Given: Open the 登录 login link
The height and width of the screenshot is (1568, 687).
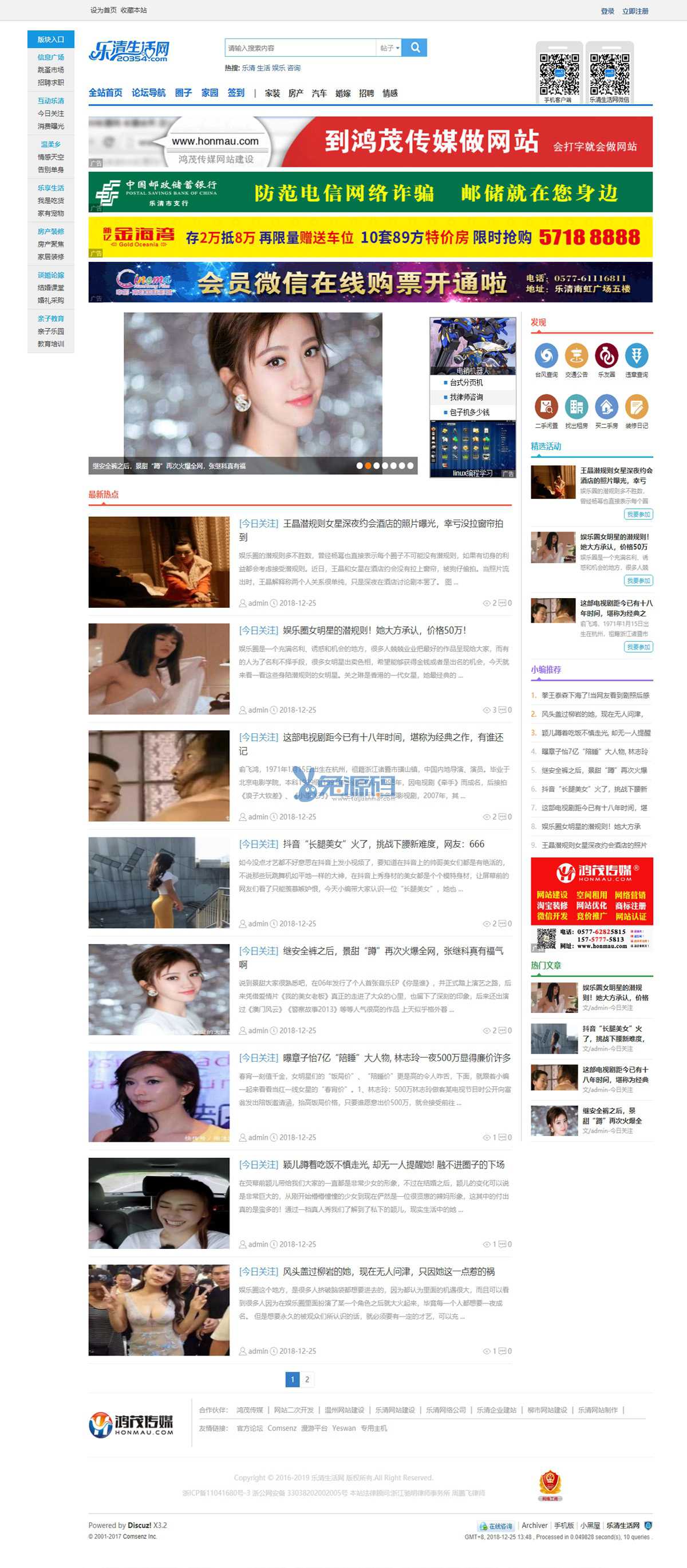Looking at the screenshot, I should pyautogui.click(x=607, y=11).
